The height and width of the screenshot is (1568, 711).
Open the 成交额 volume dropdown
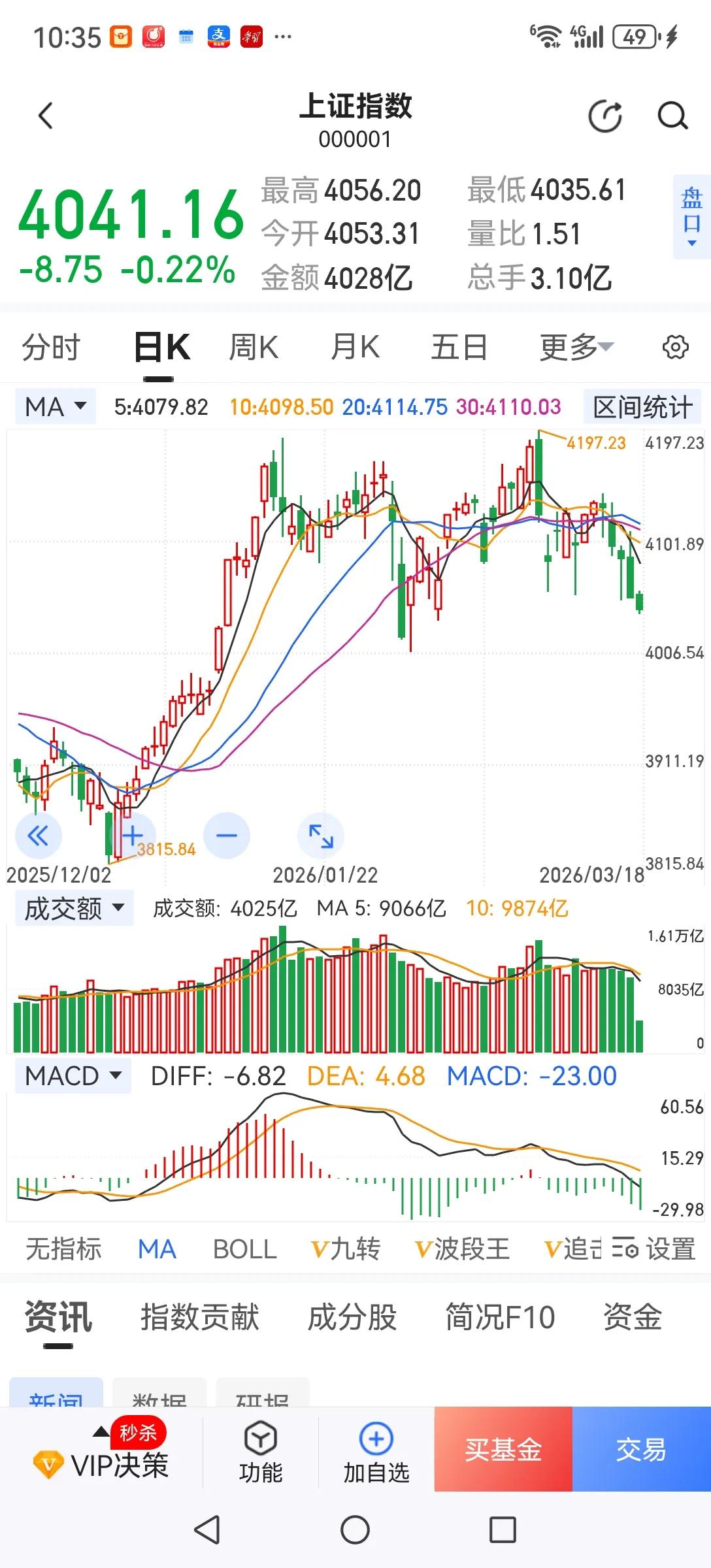click(x=74, y=907)
